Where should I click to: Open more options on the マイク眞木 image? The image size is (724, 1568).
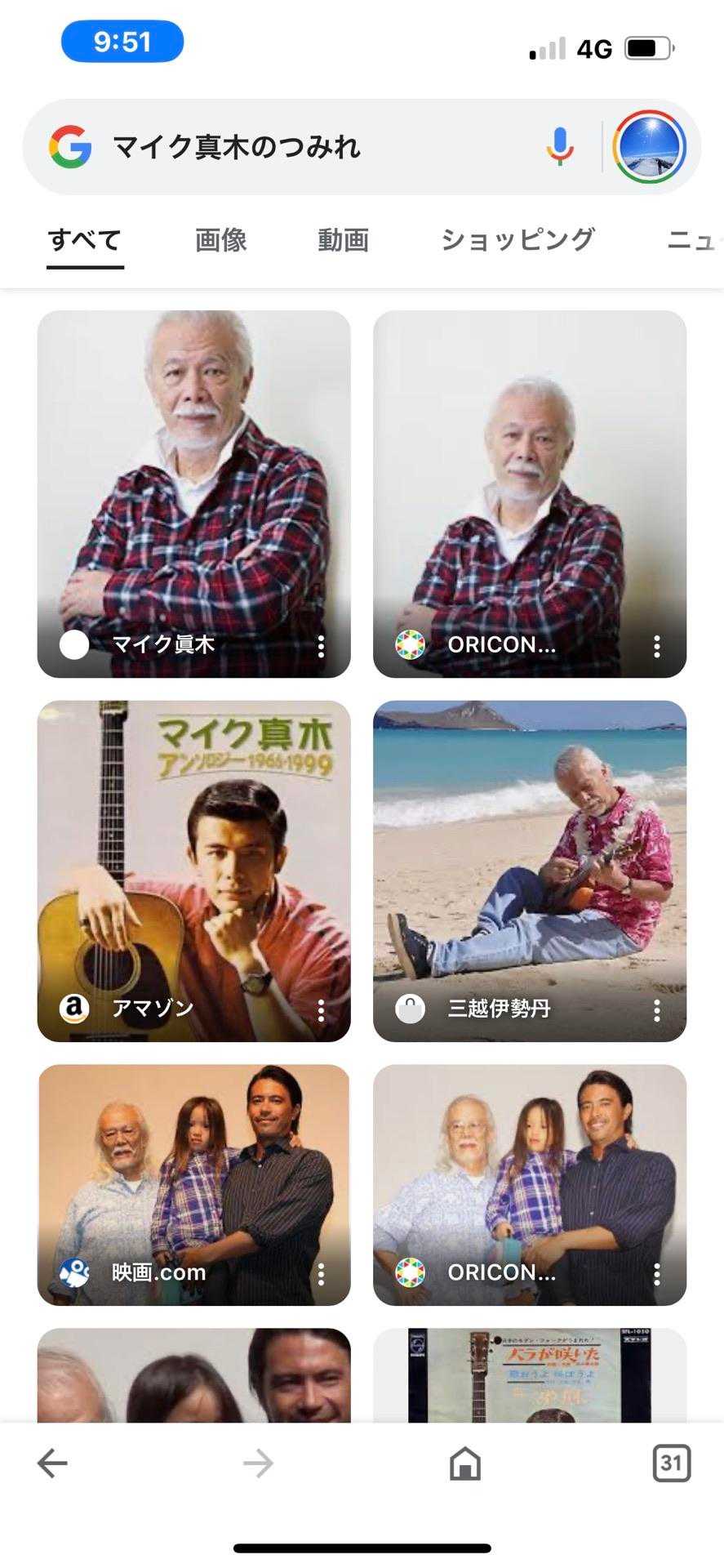[x=321, y=647]
